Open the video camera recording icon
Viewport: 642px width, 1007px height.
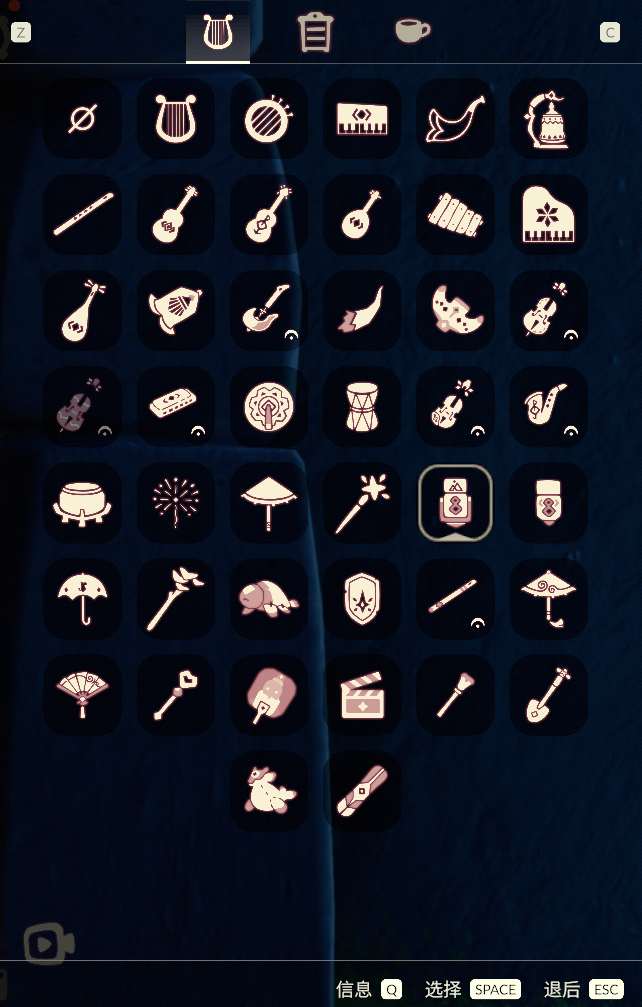[48, 945]
